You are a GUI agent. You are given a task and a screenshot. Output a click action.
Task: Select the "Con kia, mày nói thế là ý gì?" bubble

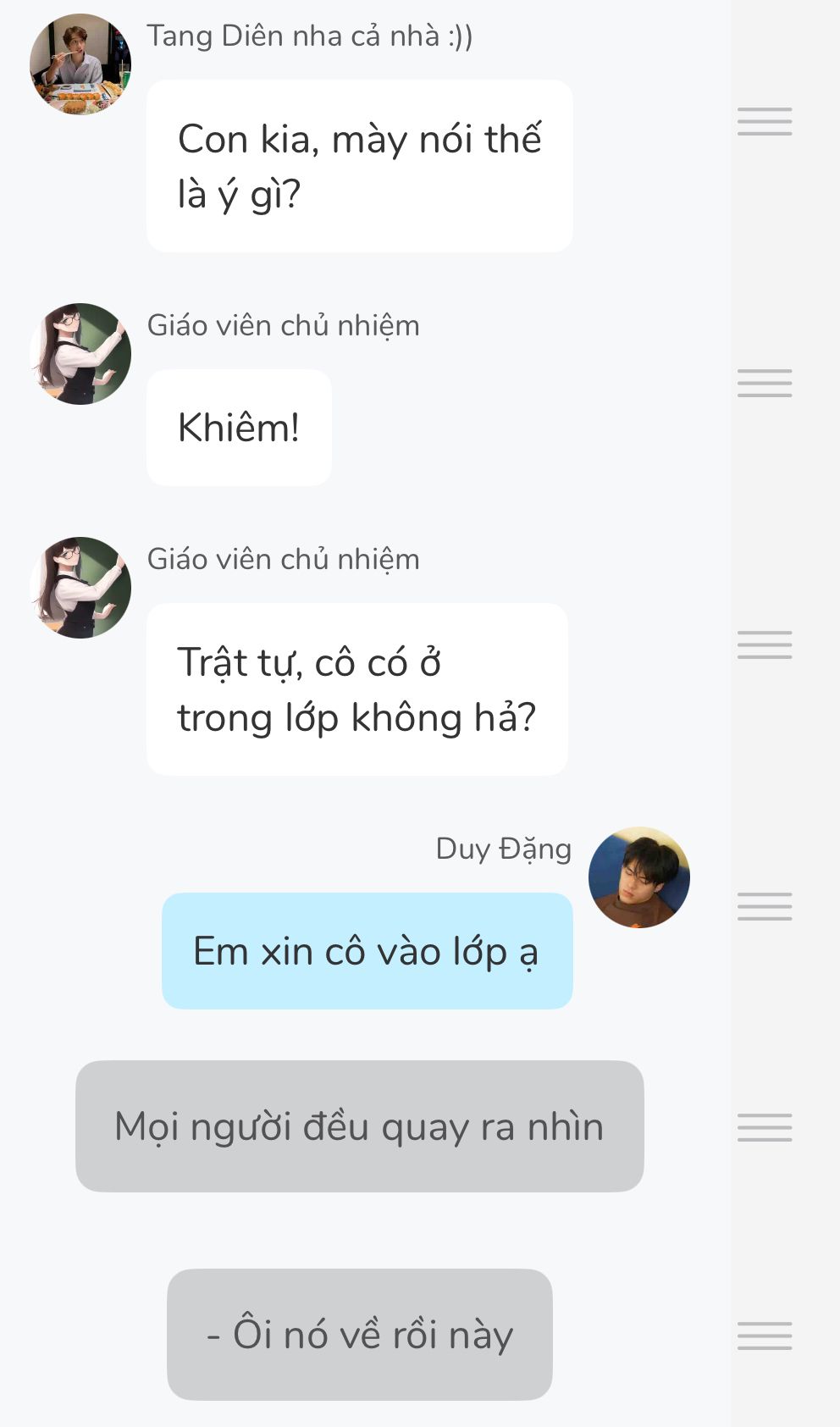pos(359,166)
